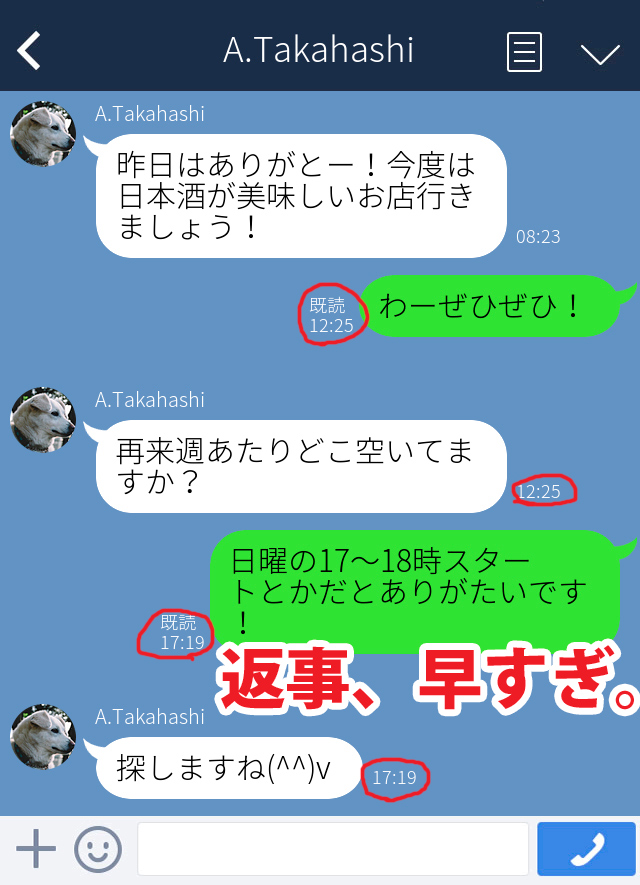The height and width of the screenshot is (885, 640).
Task: Go back from A.Takahashi chat
Action: (x=30, y=50)
